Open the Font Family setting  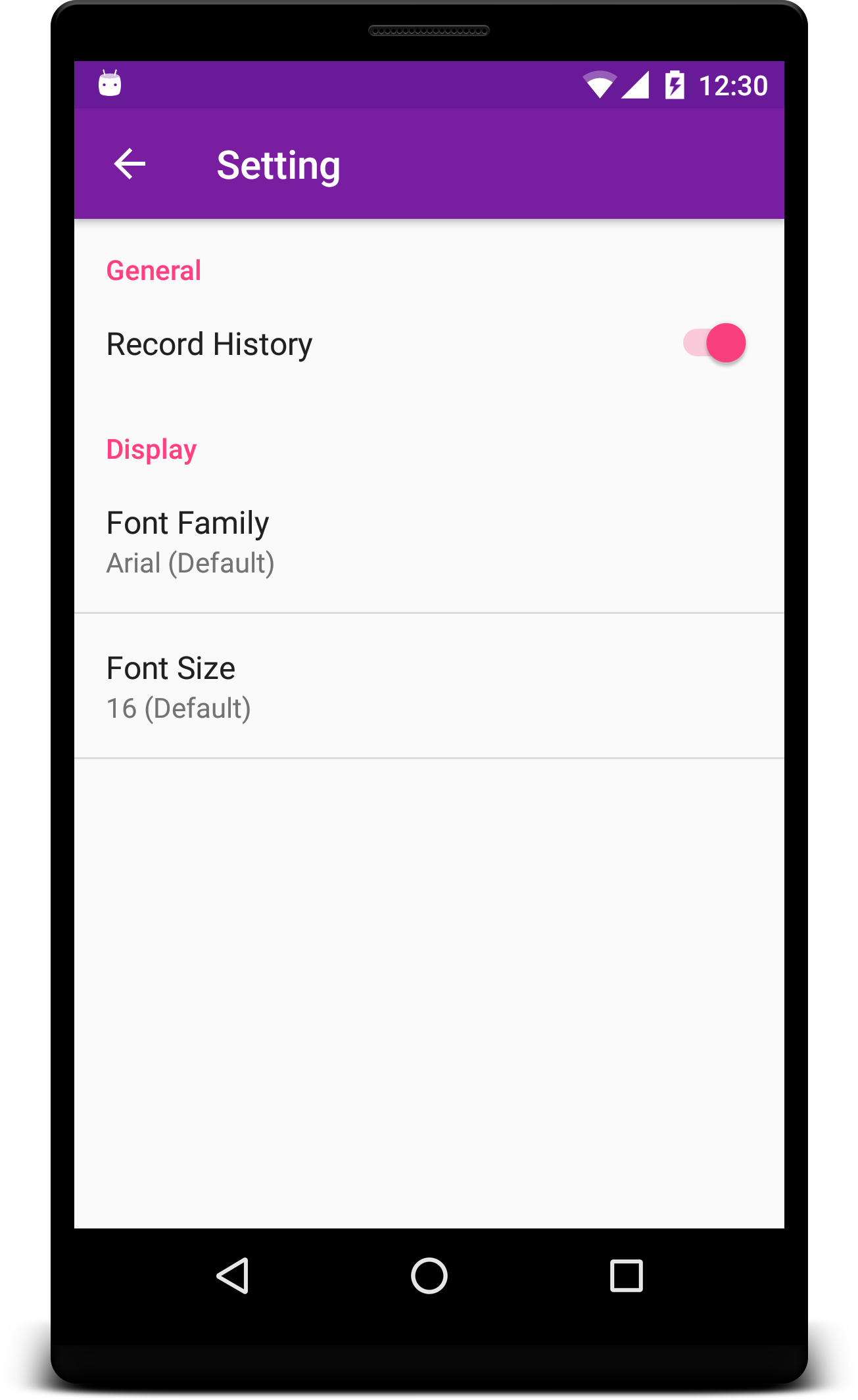[429, 542]
